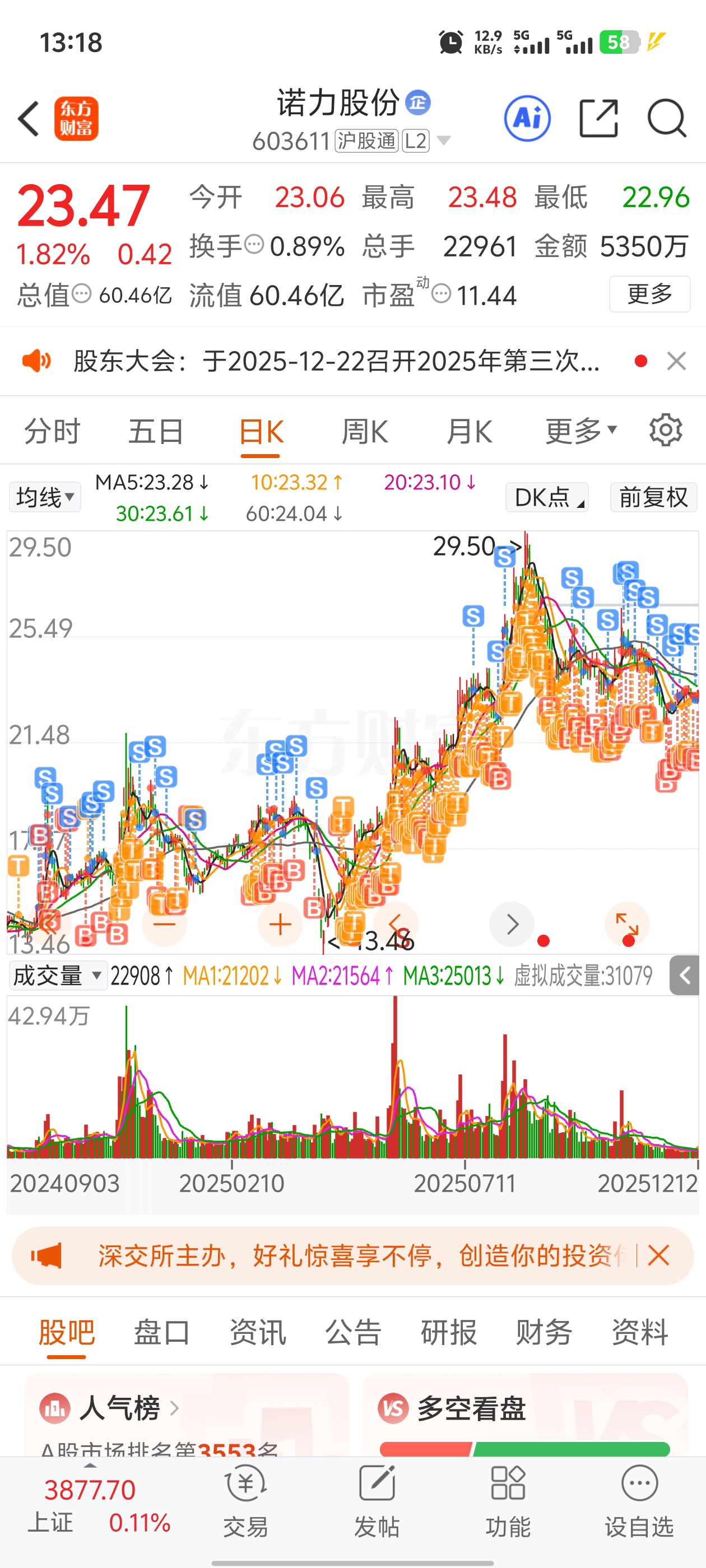Close the 深交所主办 promo banner
Image resolution: width=706 pixels, height=1568 pixels.
[x=658, y=1255]
